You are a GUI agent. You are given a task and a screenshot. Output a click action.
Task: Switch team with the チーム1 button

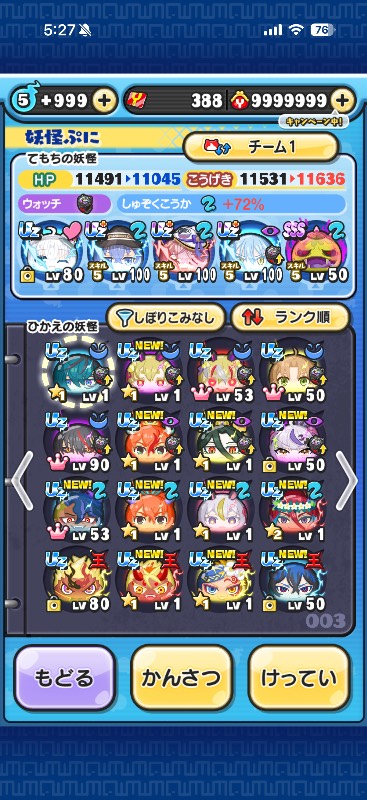(261, 147)
